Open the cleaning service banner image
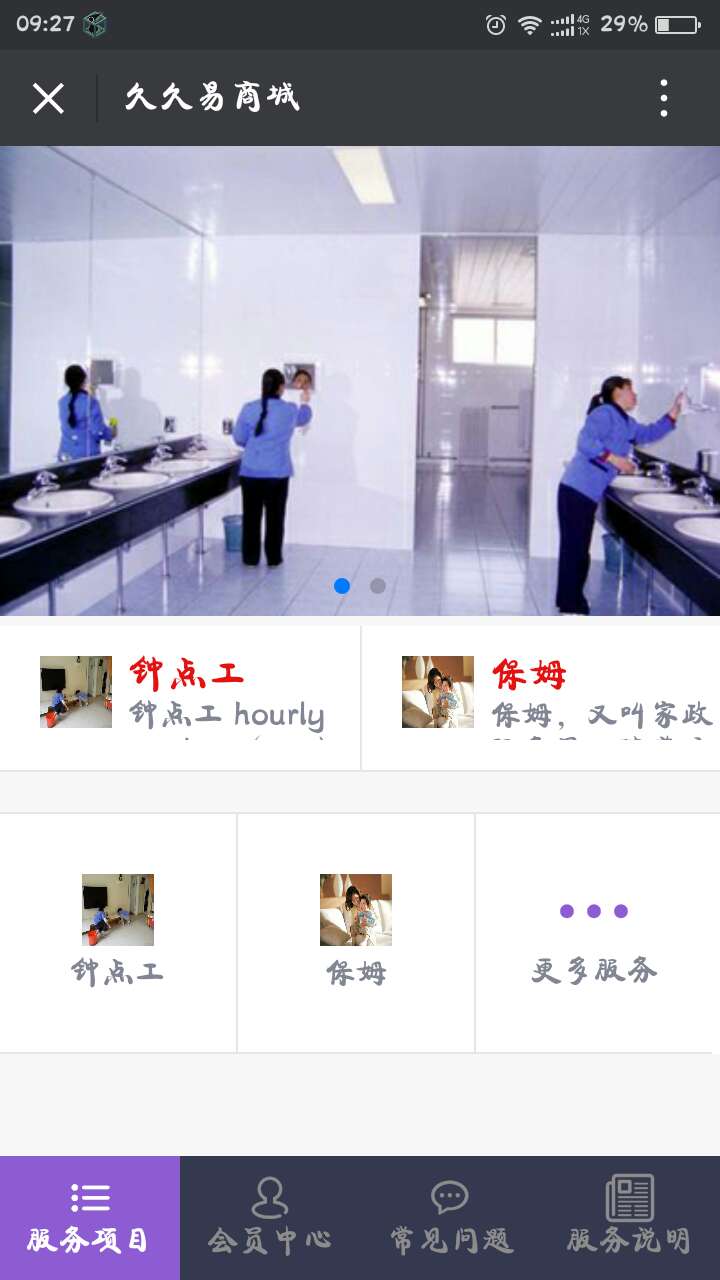 click(360, 380)
